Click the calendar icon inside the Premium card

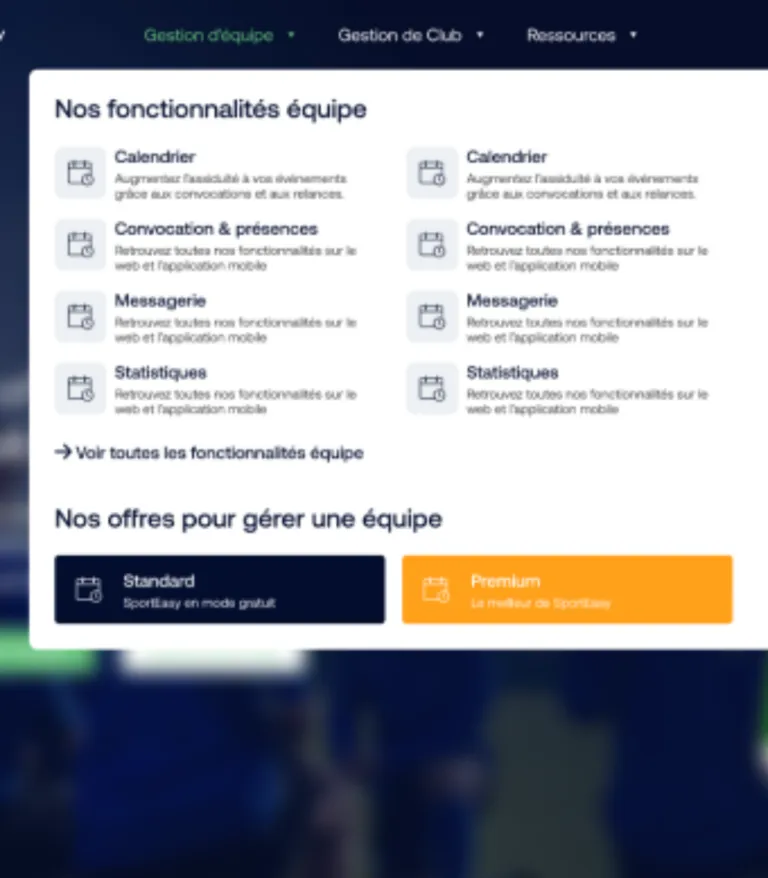click(437, 589)
